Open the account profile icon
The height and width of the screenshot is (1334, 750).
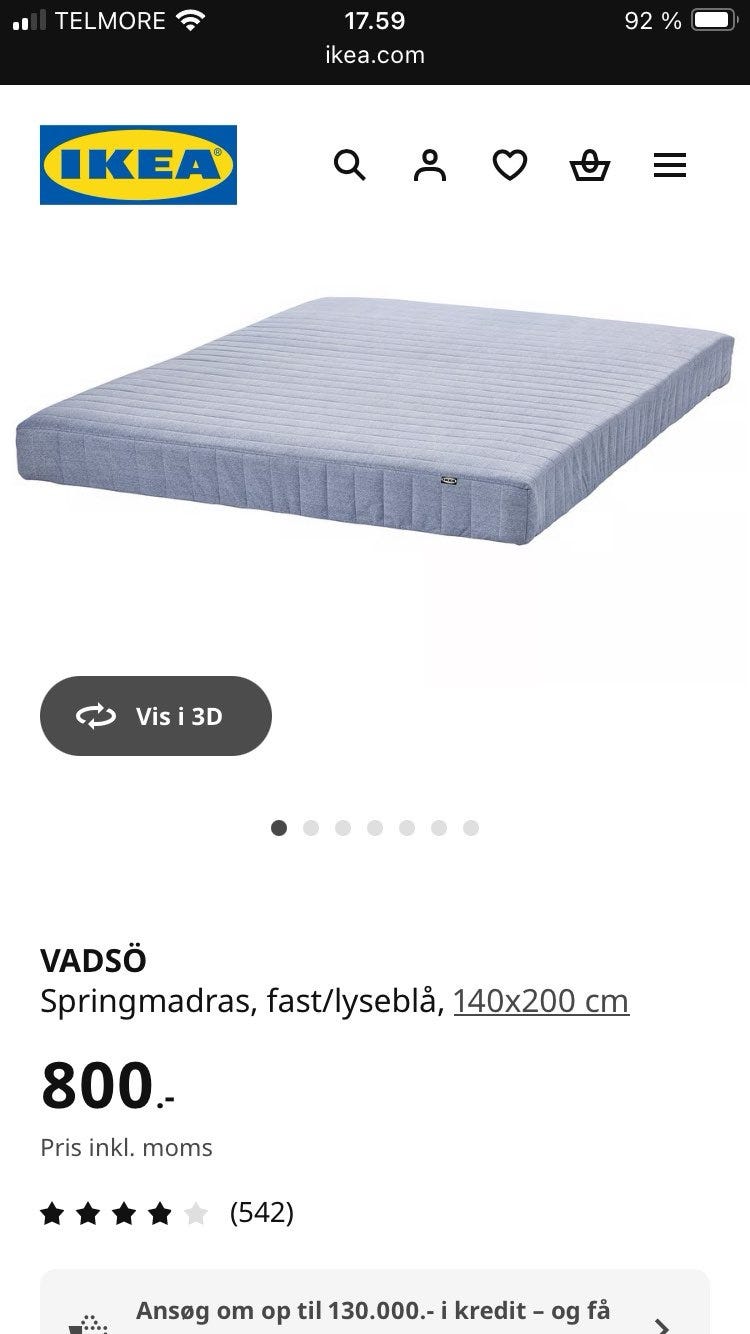[430, 165]
